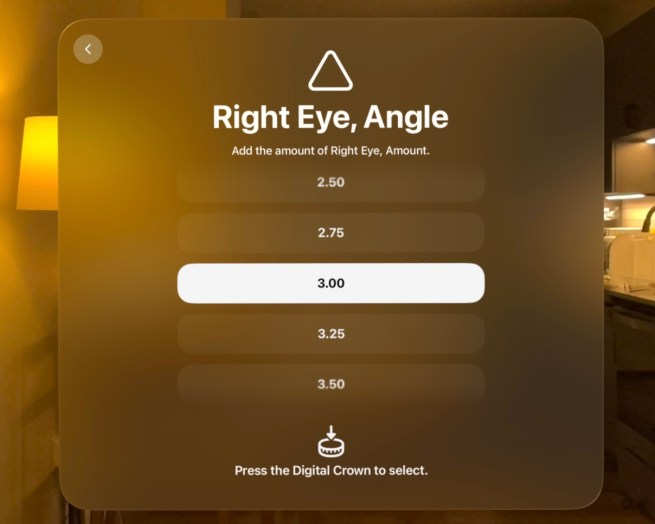Viewport: 655px width, 524px height.
Task: Select the 2.50 value
Action: pyautogui.click(x=331, y=183)
